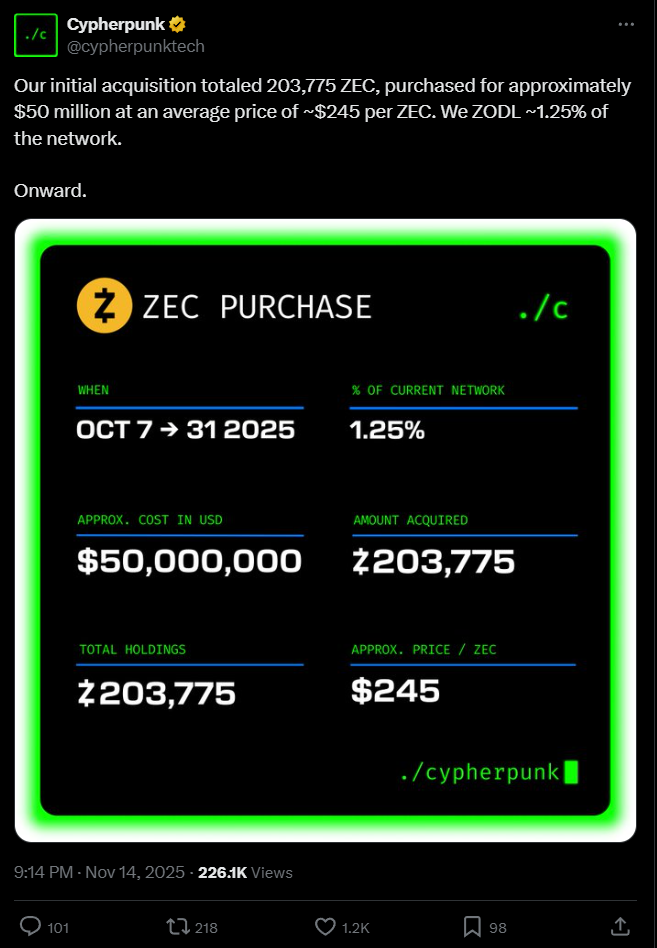657x948 pixels.
Task: Share the post
Action: [x=619, y=926]
